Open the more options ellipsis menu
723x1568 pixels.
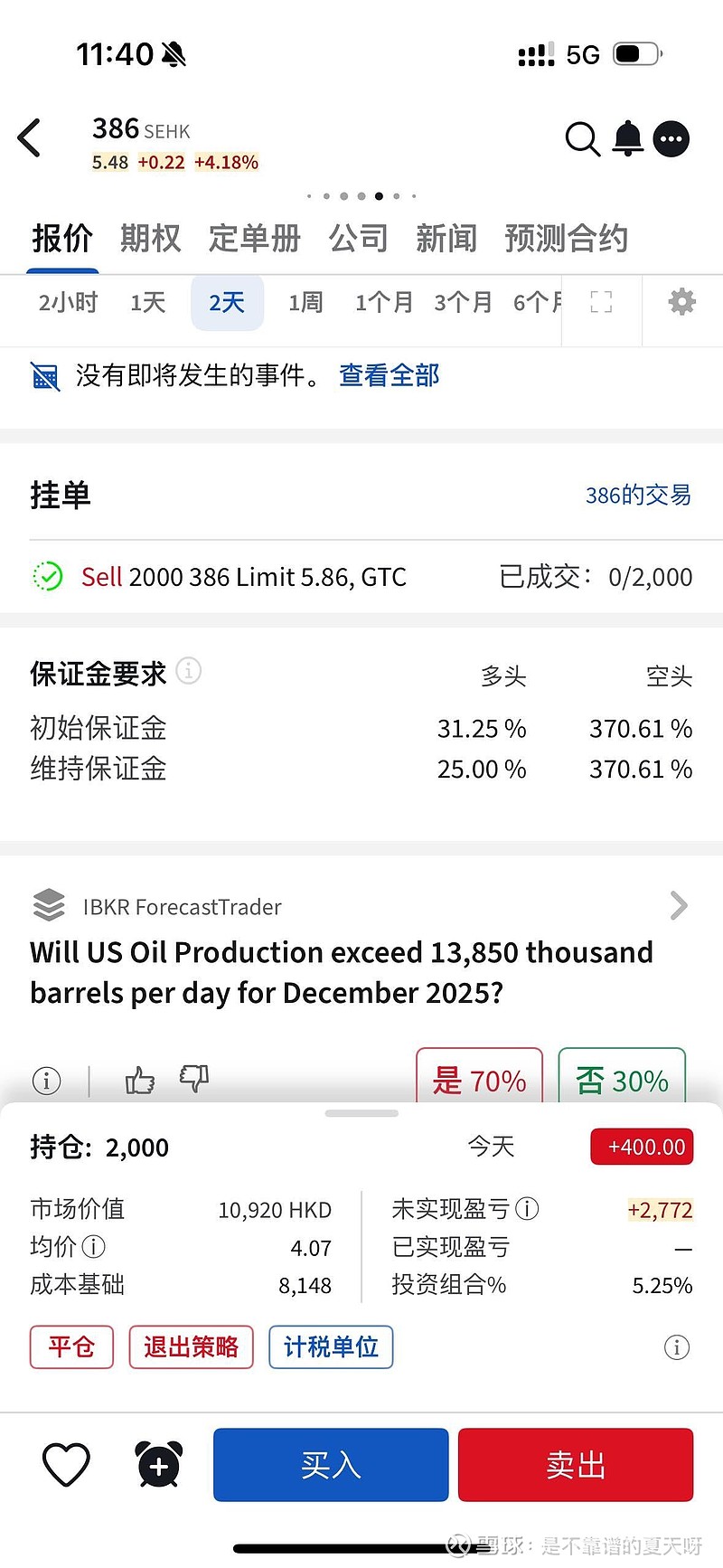coord(671,138)
